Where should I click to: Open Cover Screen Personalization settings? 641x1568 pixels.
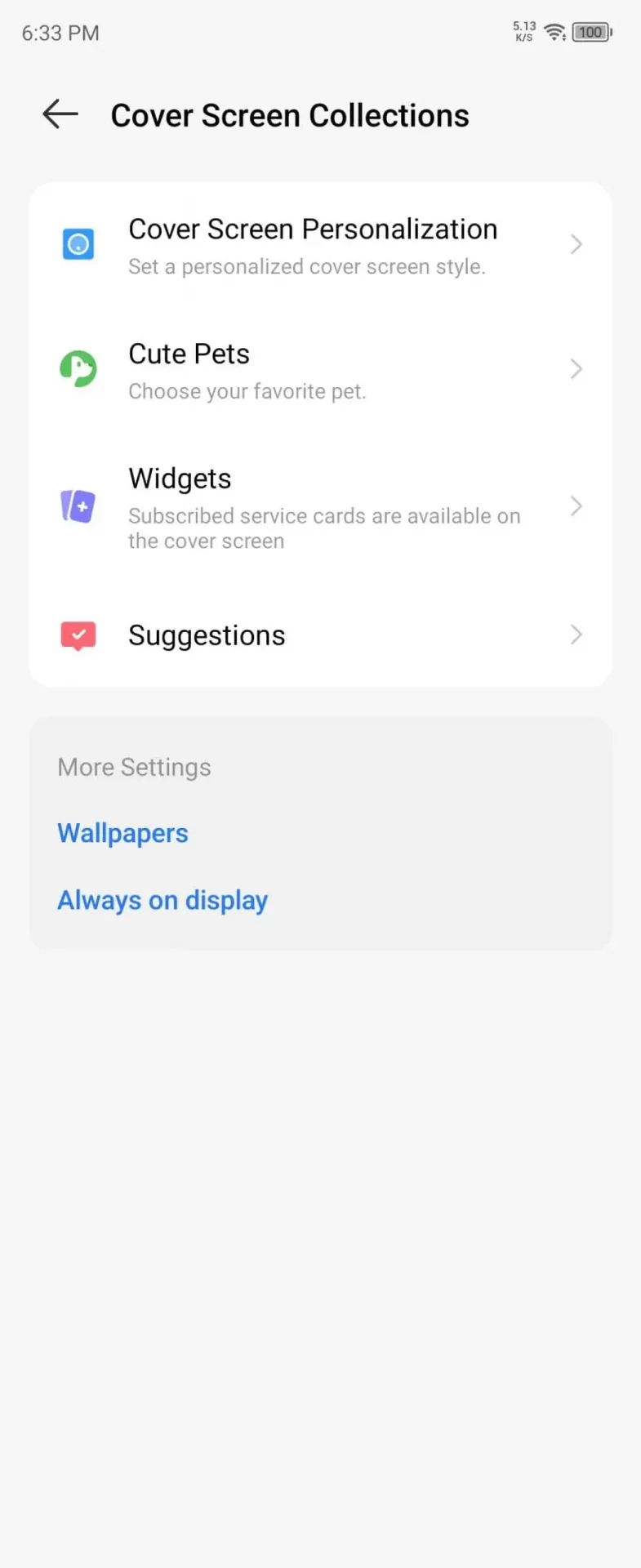click(320, 244)
